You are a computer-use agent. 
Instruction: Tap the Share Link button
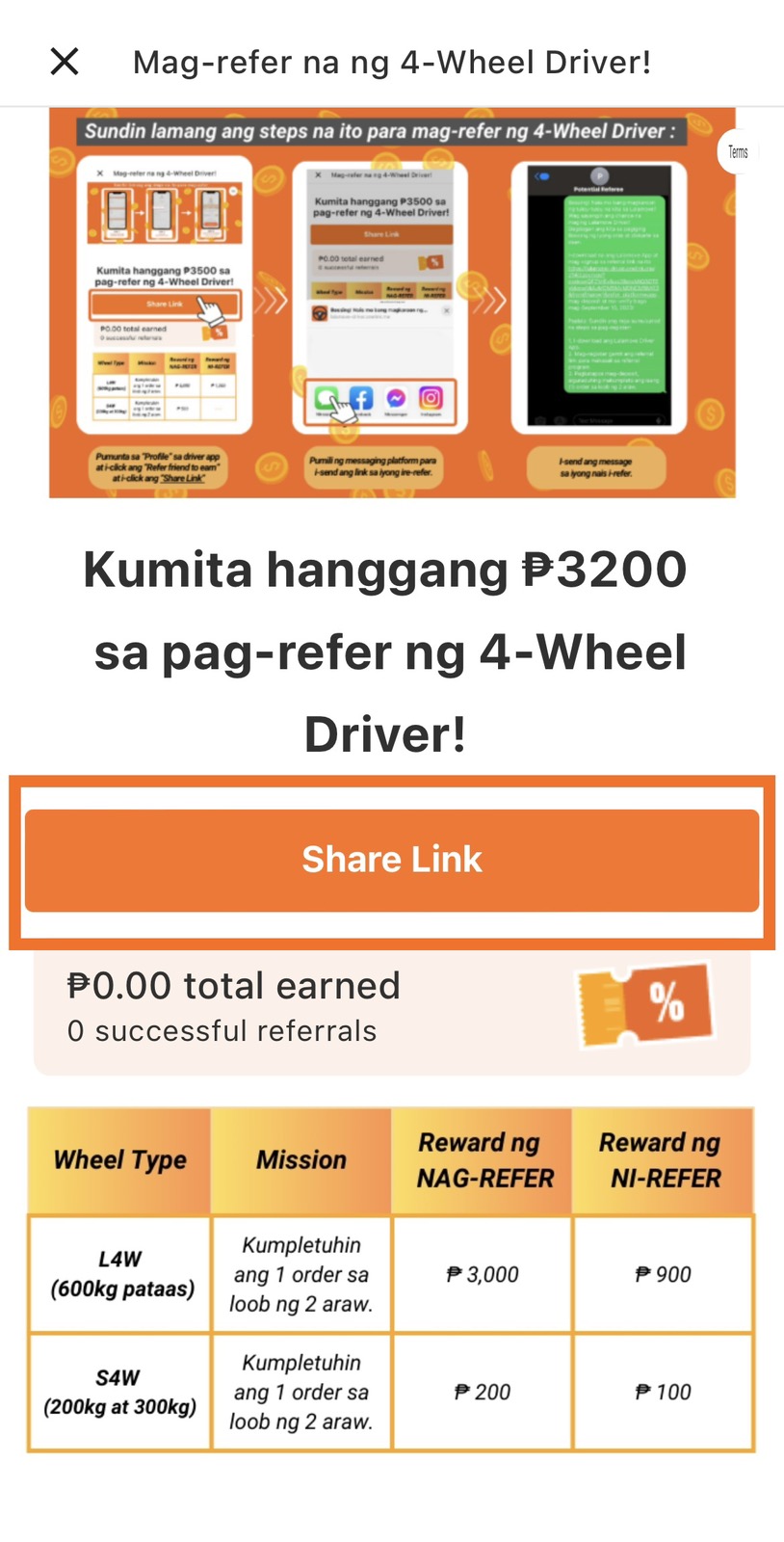coord(391,860)
